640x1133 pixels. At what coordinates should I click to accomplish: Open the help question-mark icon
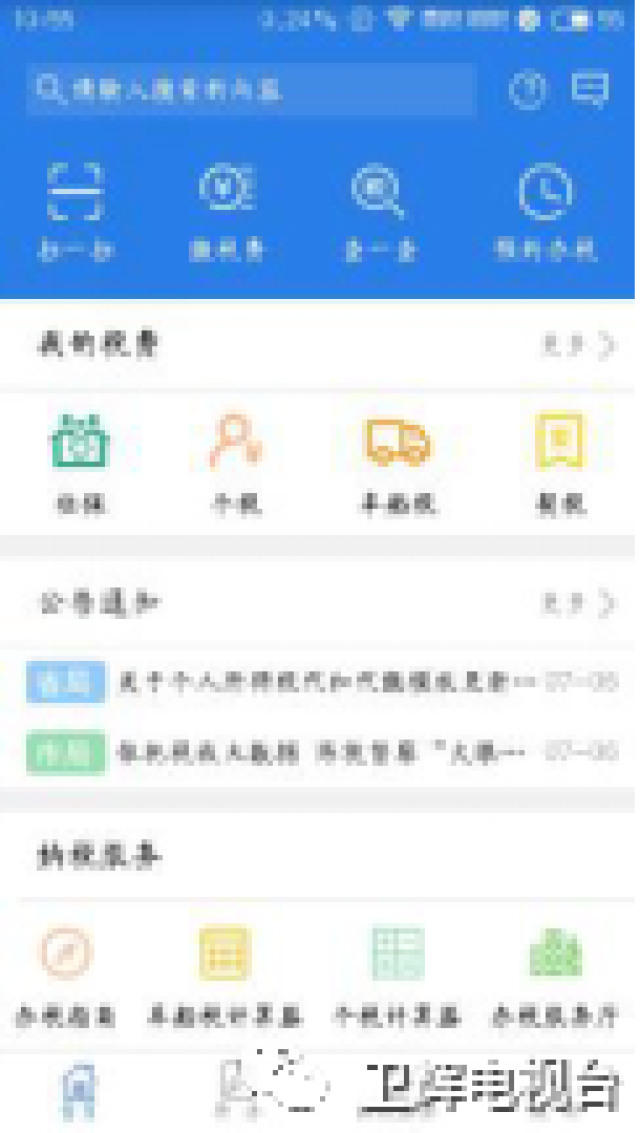527,90
